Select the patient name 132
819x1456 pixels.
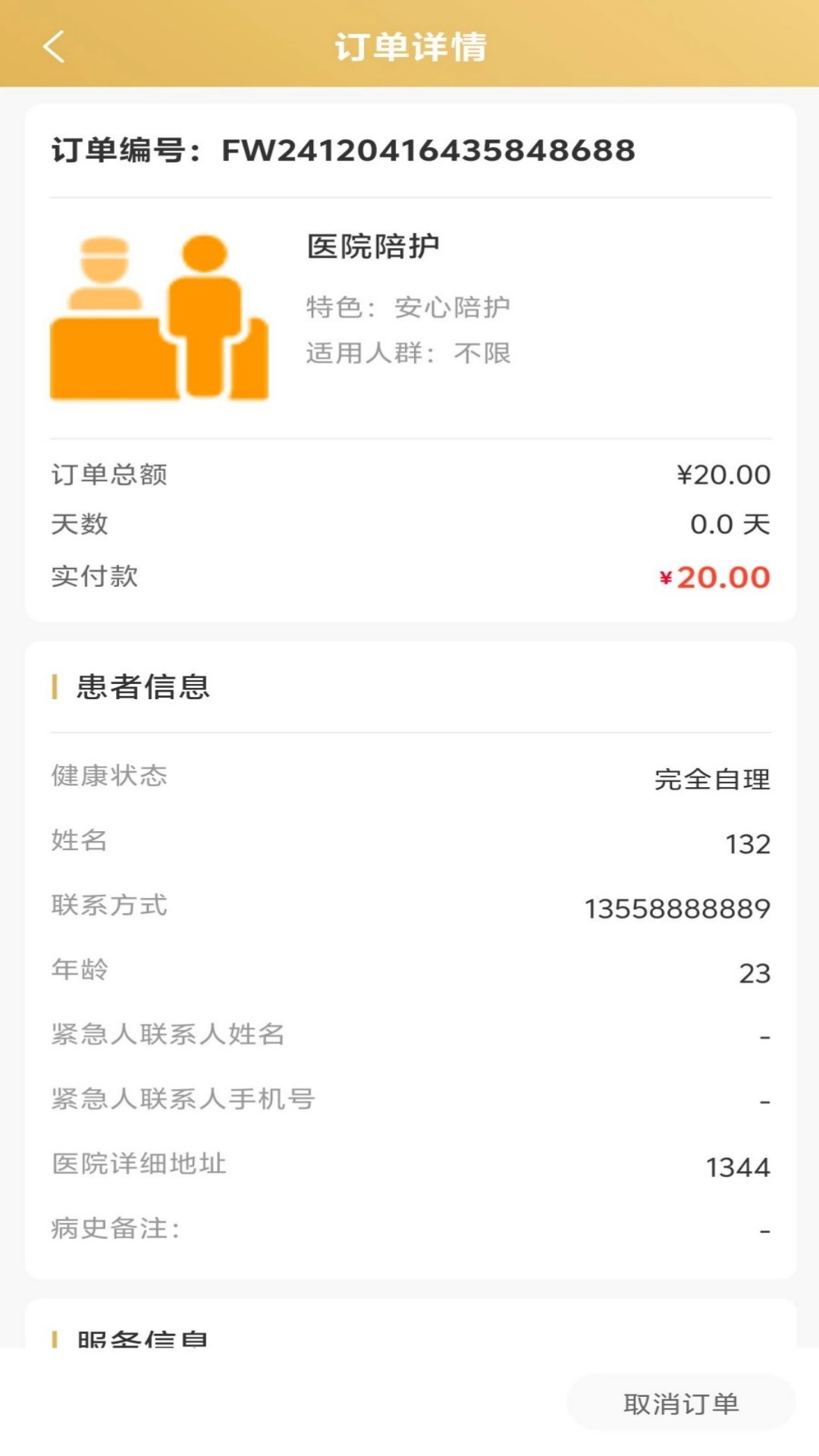click(x=751, y=842)
